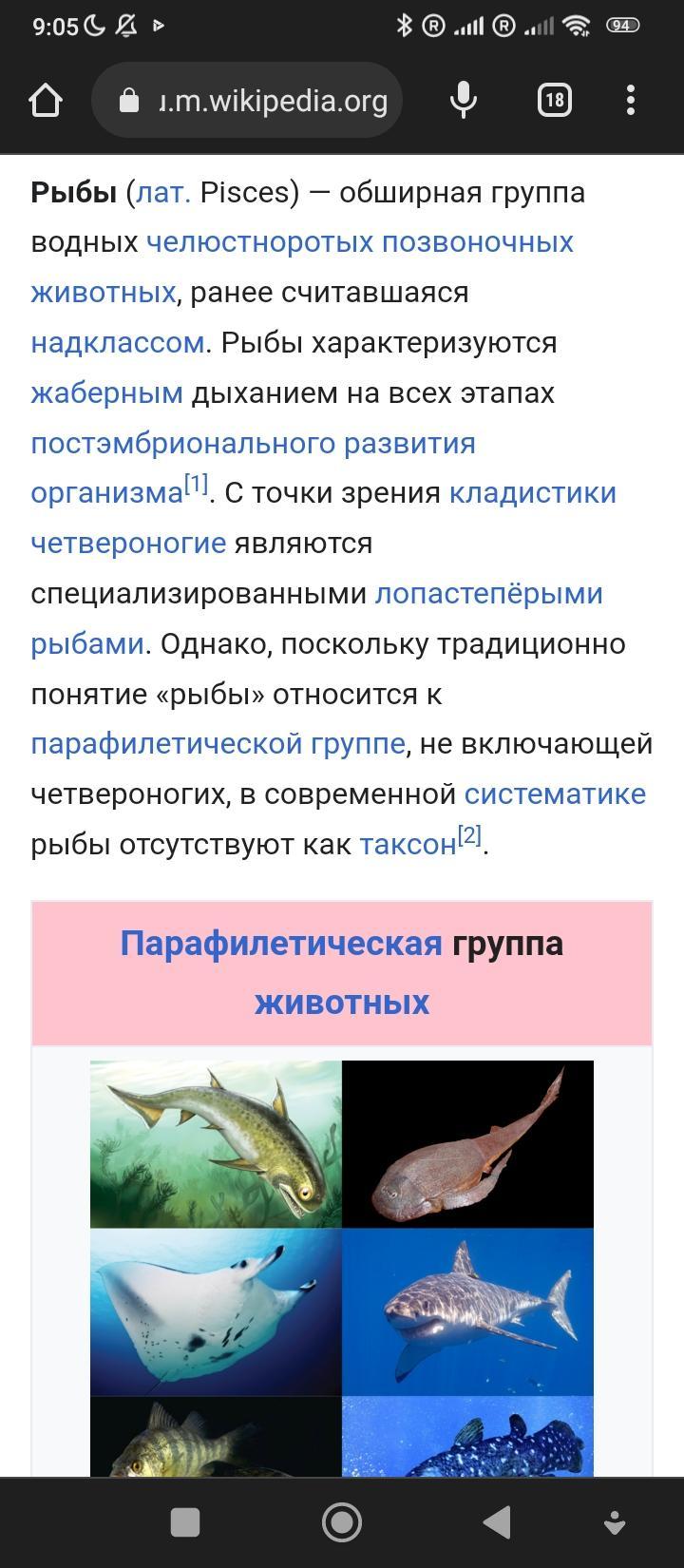The image size is (684, 1568).
Task: Open the «таксон» link
Action: [x=408, y=845]
